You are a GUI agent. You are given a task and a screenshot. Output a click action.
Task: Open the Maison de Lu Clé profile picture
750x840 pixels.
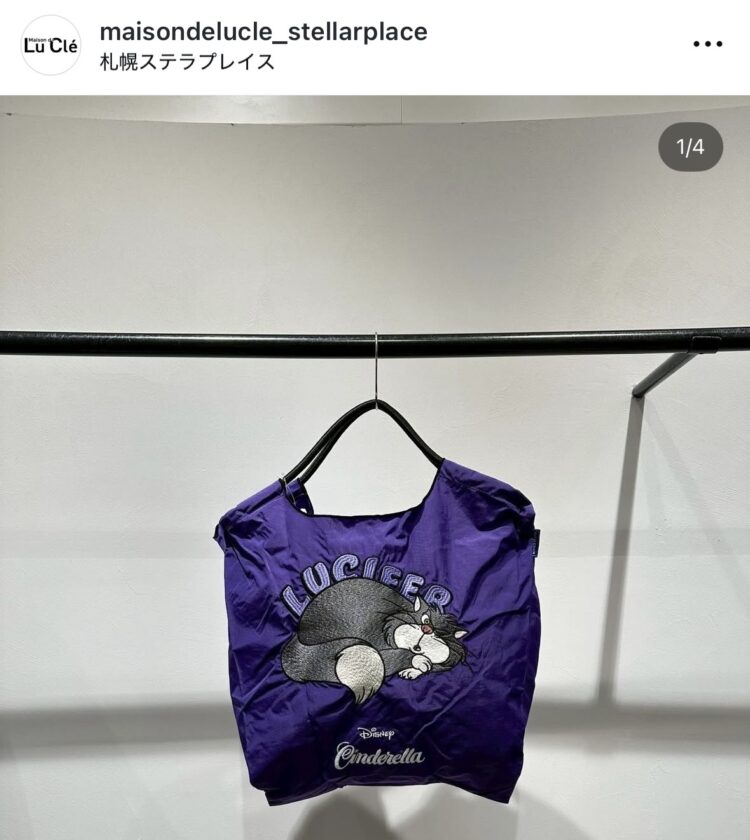[x=50, y=45]
